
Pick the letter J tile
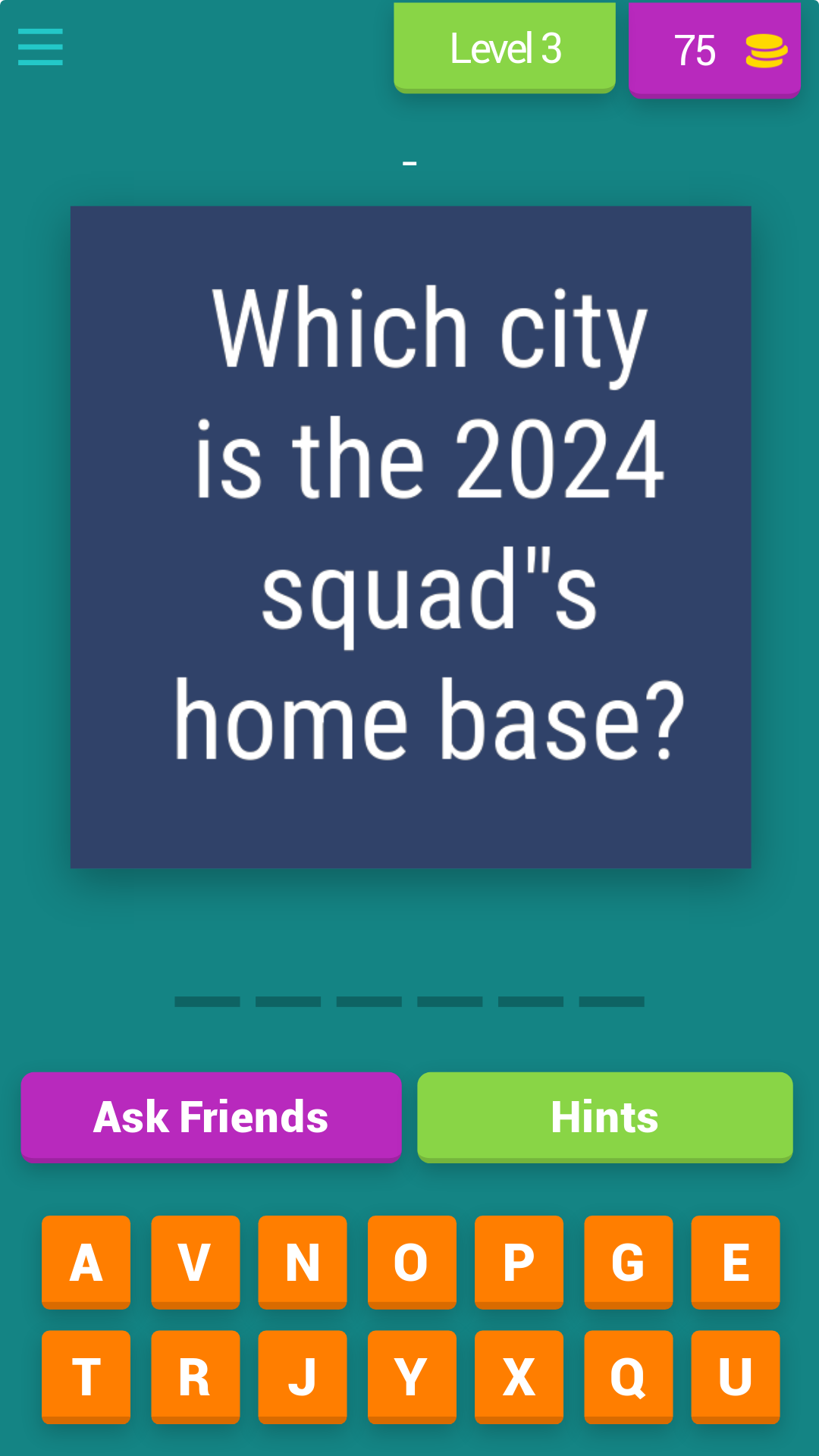pos(303,1376)
